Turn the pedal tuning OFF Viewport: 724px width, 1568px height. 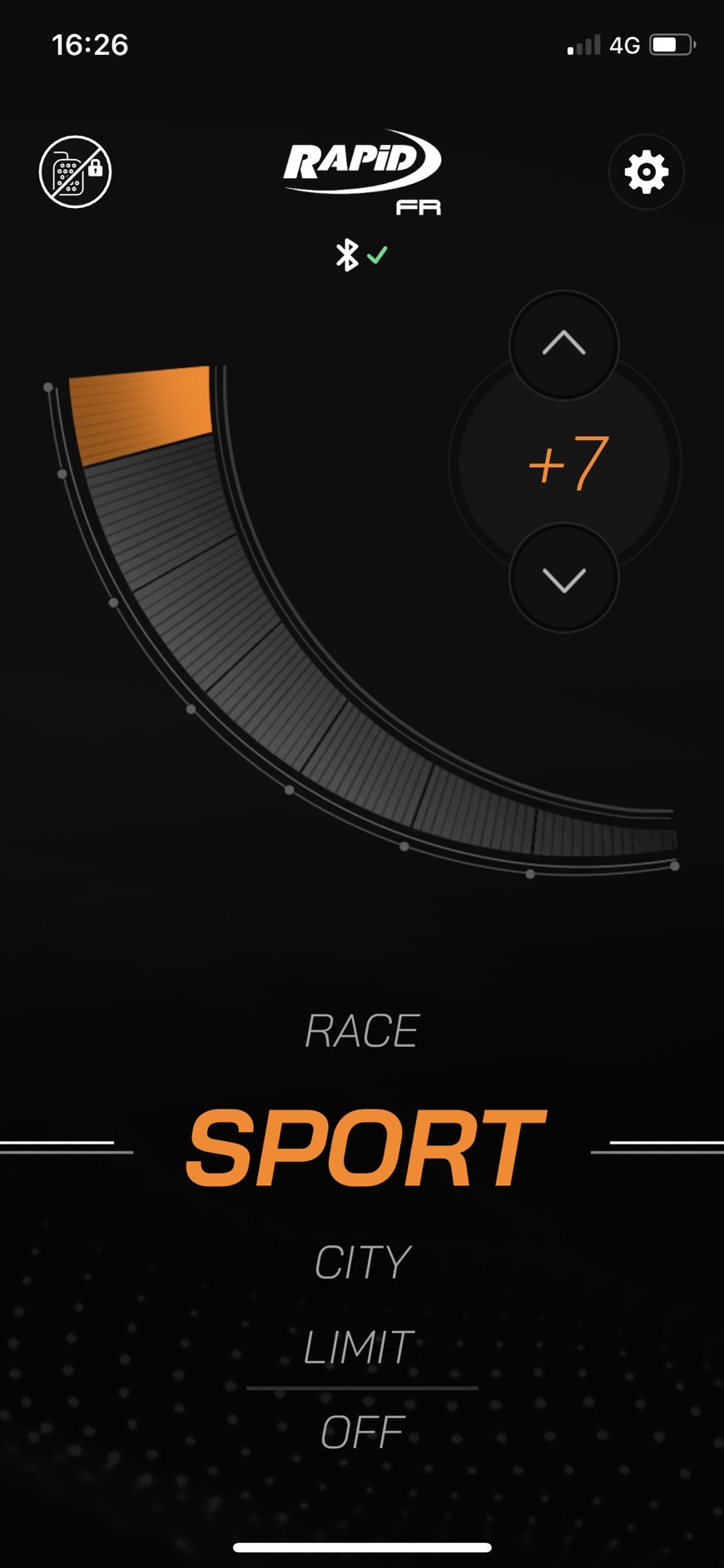coord(362,1432)
